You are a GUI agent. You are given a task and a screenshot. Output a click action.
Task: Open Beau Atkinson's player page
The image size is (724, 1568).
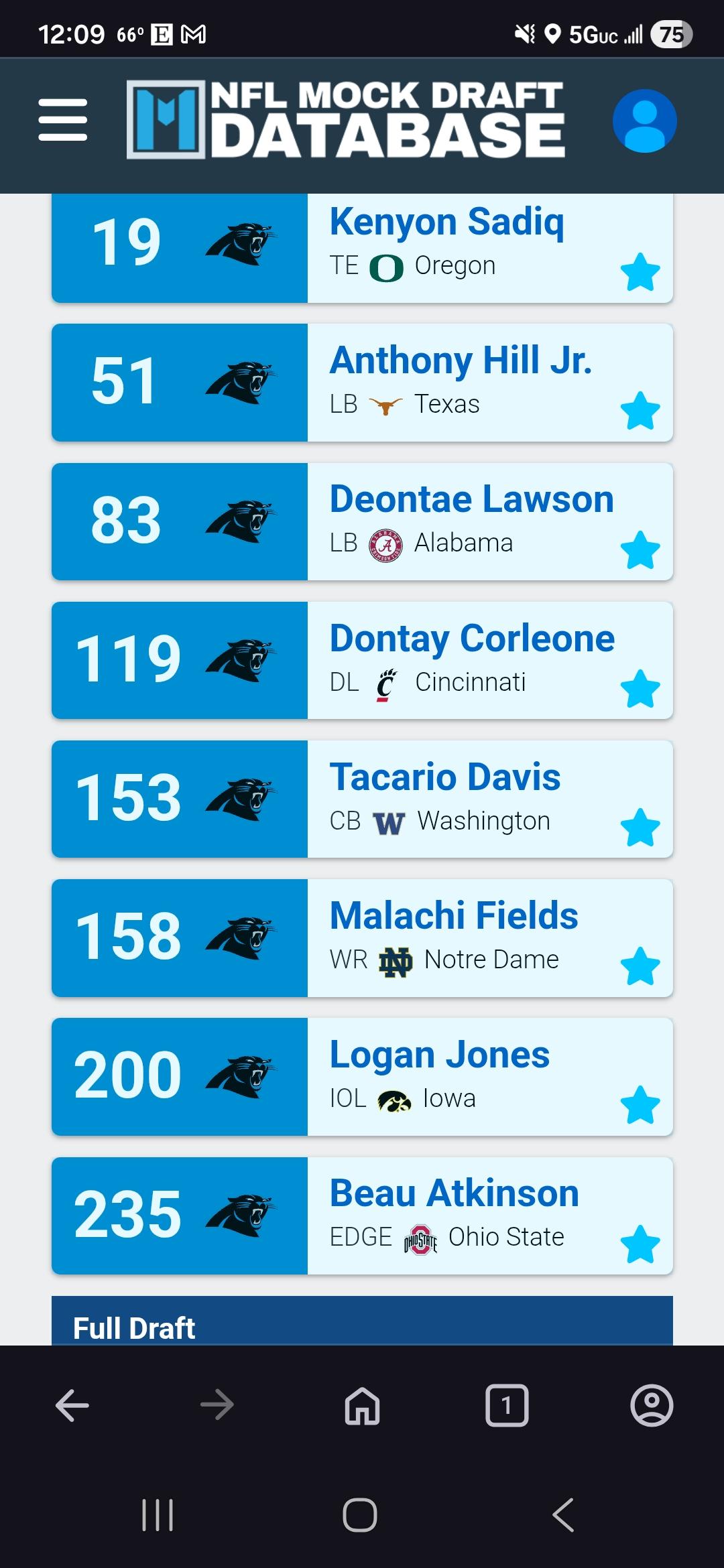coord(454,1193)
